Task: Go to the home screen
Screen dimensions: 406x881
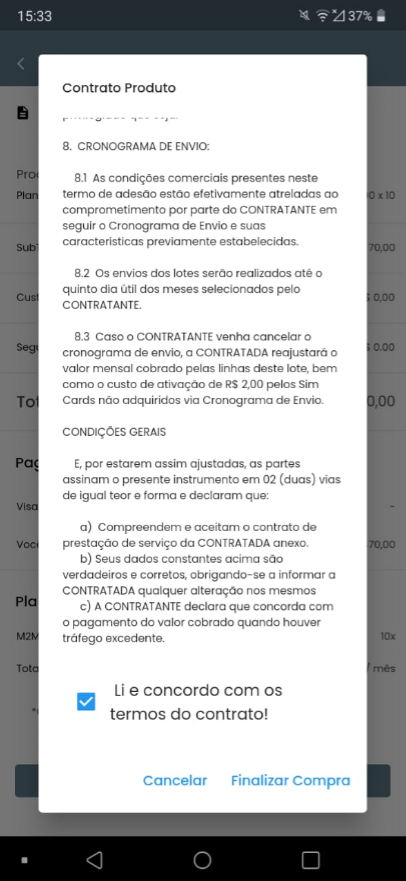Action: point(202,859)
